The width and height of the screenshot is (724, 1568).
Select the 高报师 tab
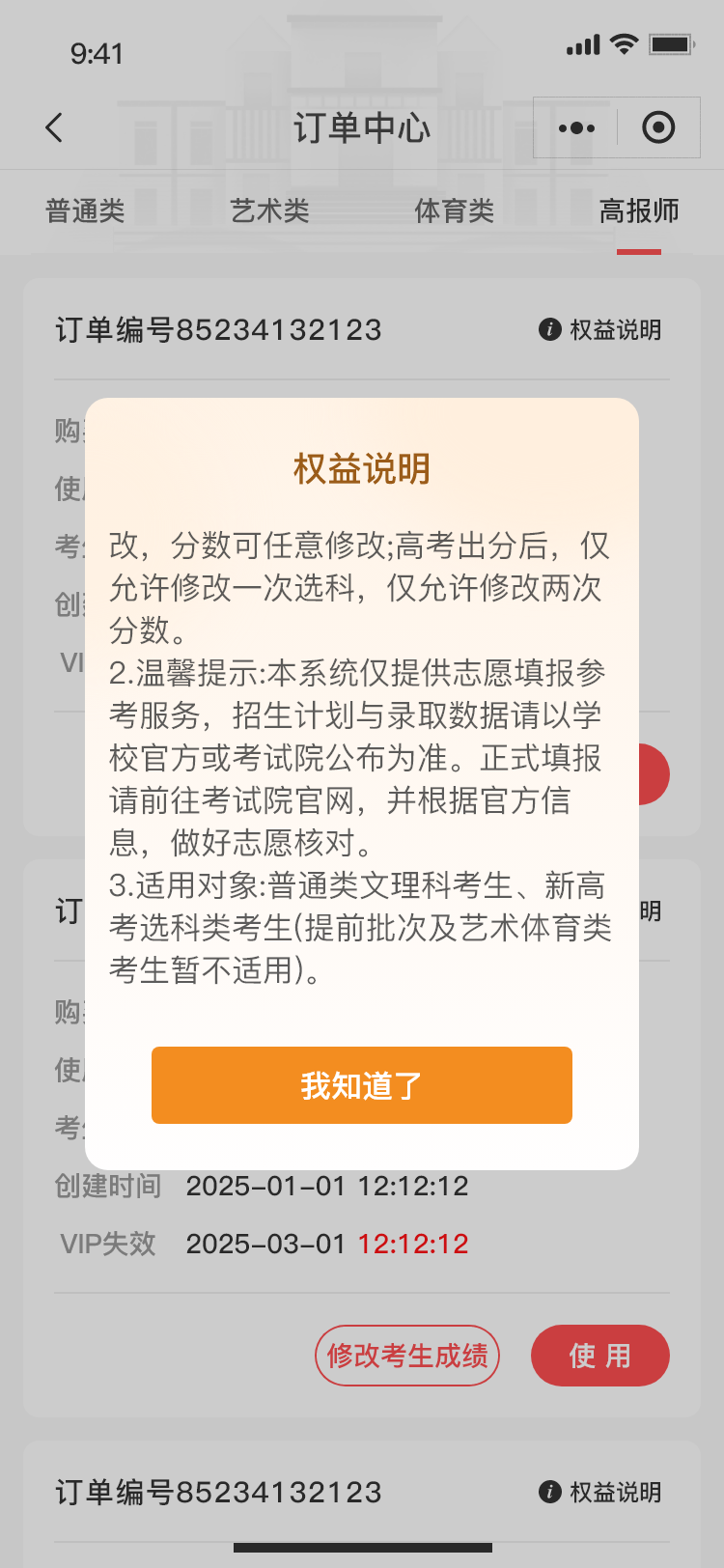(638, 210)
